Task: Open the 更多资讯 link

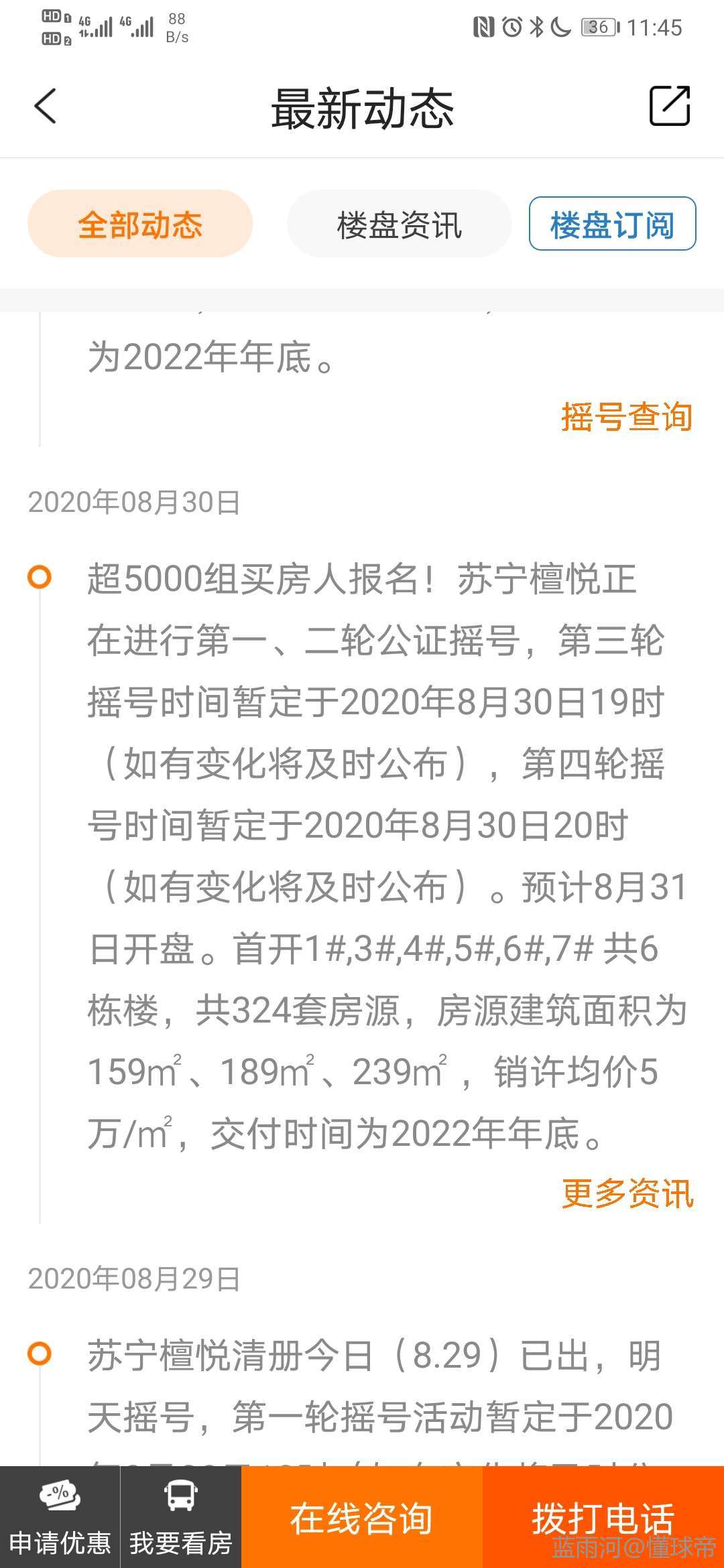Action: point(627,1193)
